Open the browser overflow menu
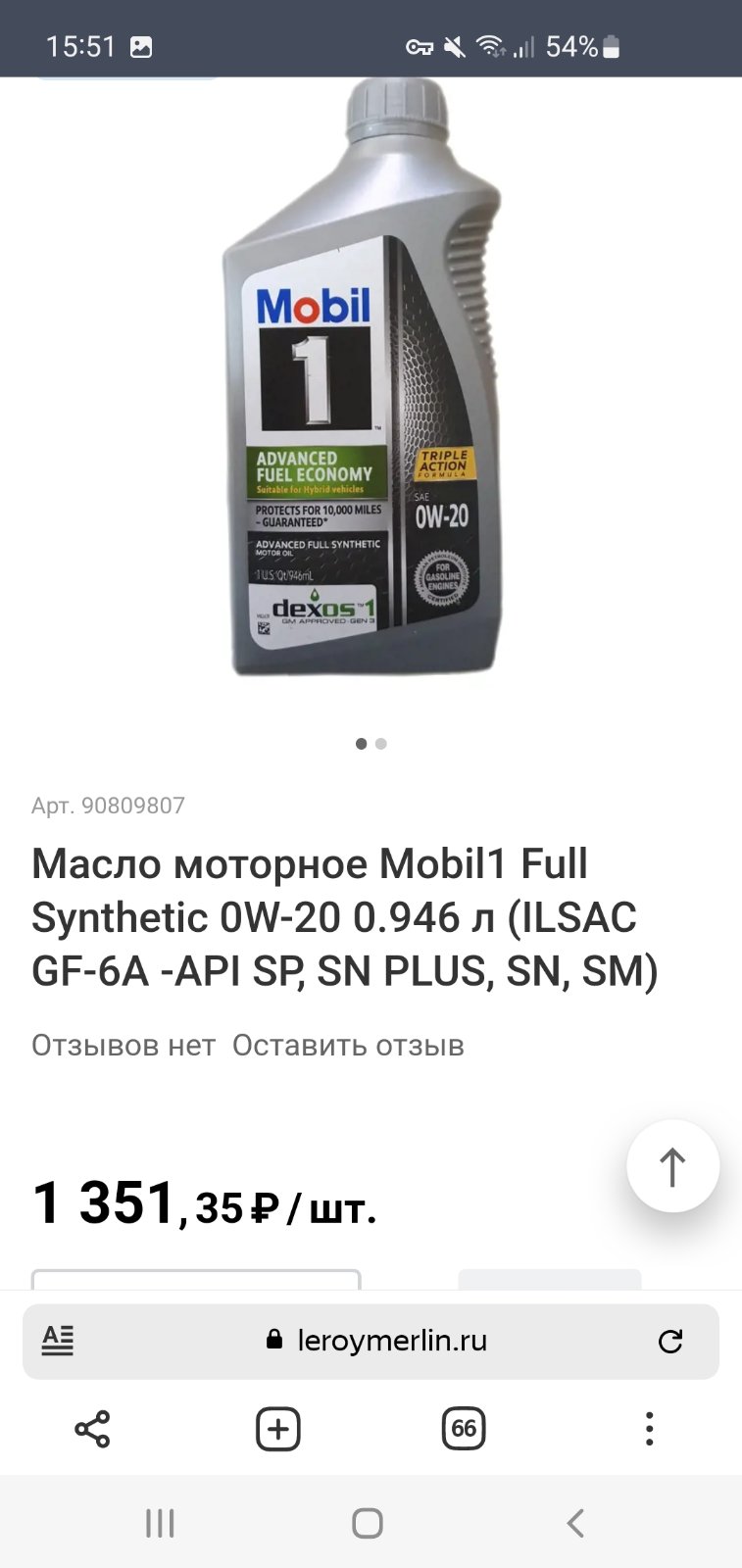 click(x=649, y=1429)
